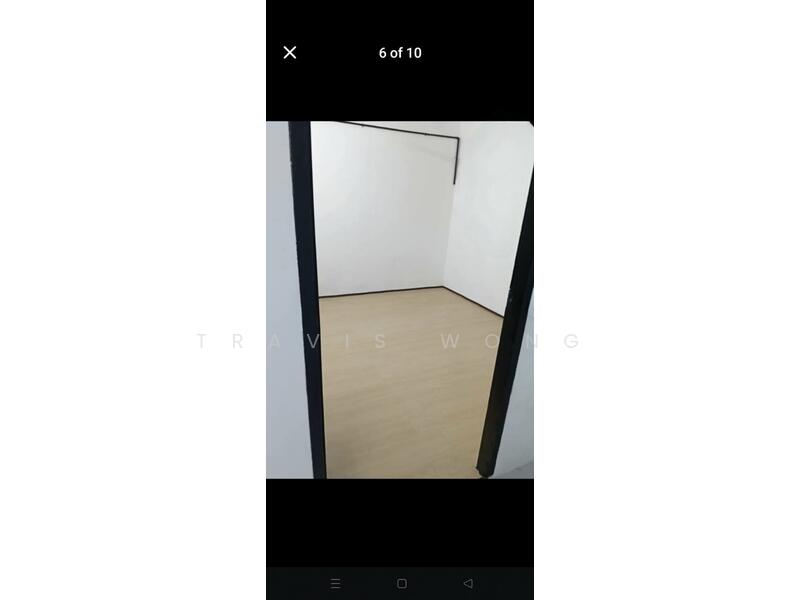This screenshot has height=600, width=800.
Task: Close the photo viewer
Action: 290,53
